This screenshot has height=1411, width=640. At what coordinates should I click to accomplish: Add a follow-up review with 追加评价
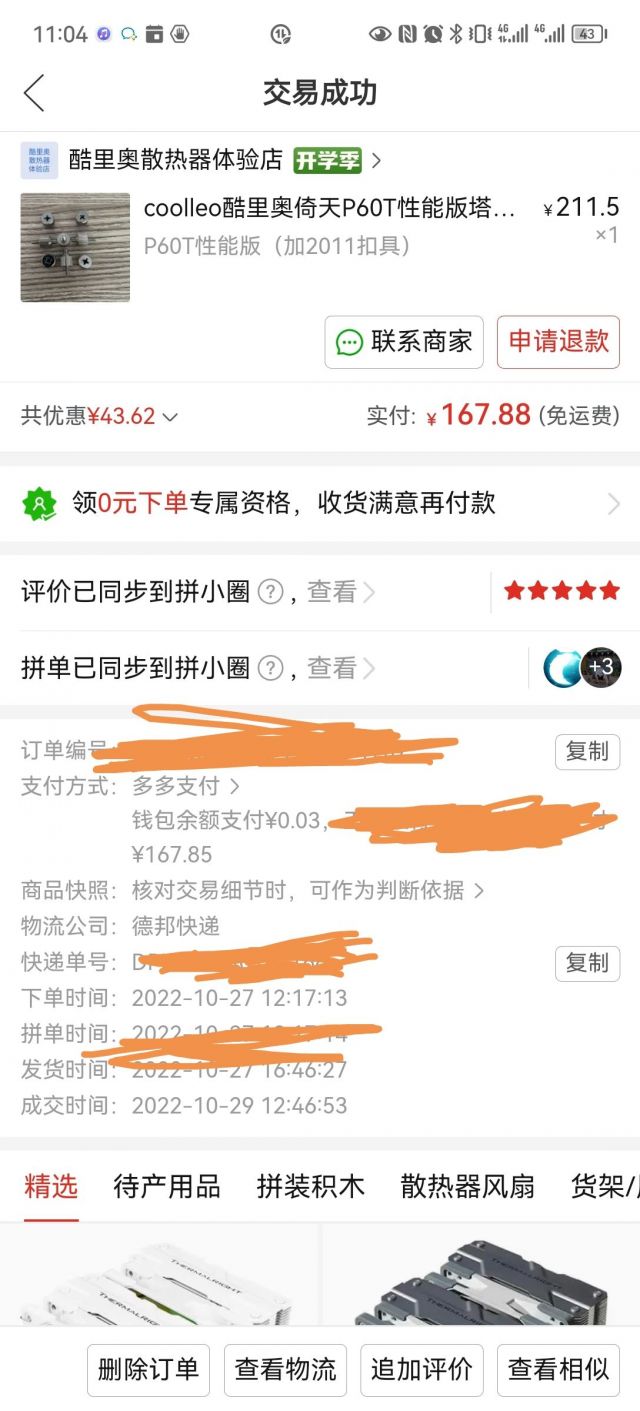pos(421,1369)
